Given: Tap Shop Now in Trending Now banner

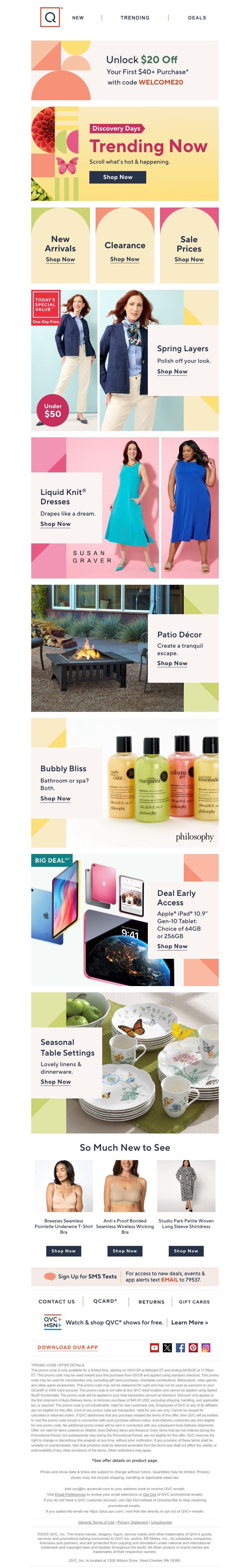Looking at the screenshot, I should 117,177.
